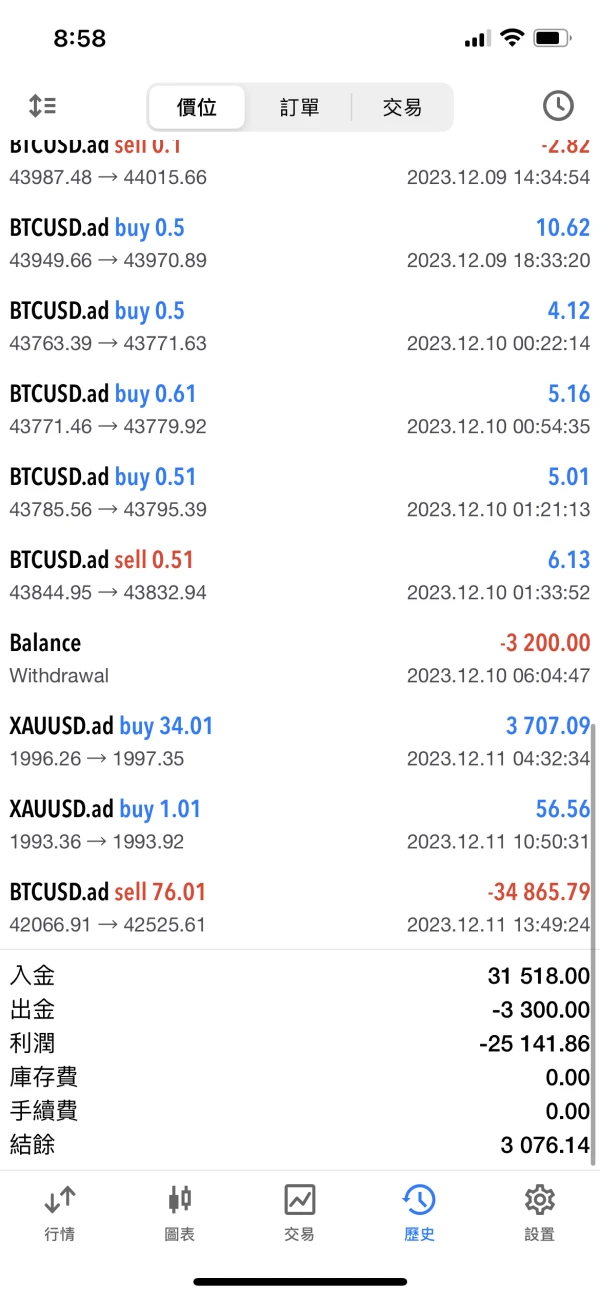The image size is (600, 1298).
Task: Expand the BTCUSD.ad buy 0.61 trade
Action: (x=300, y=409)
